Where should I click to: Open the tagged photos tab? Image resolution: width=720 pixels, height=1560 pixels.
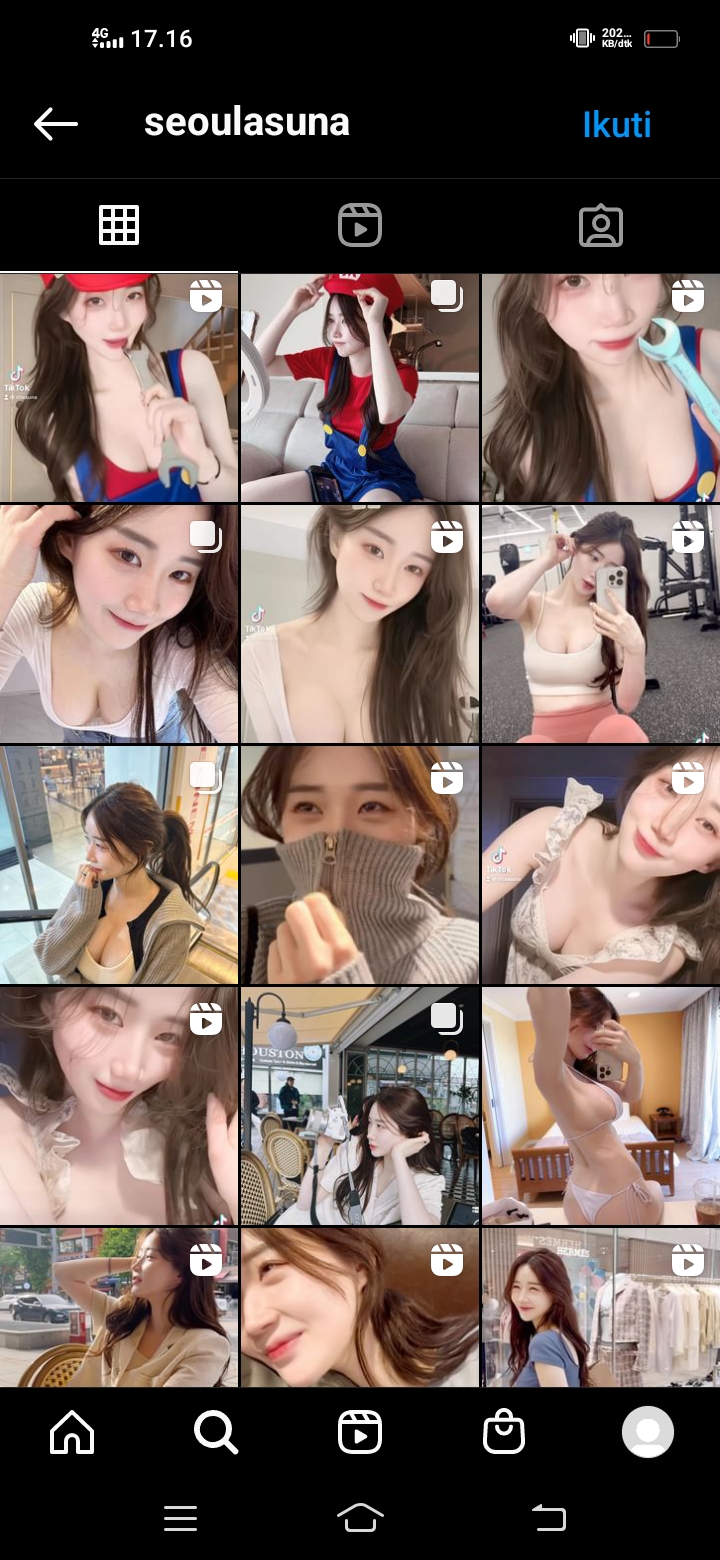[x=601, y=226]
